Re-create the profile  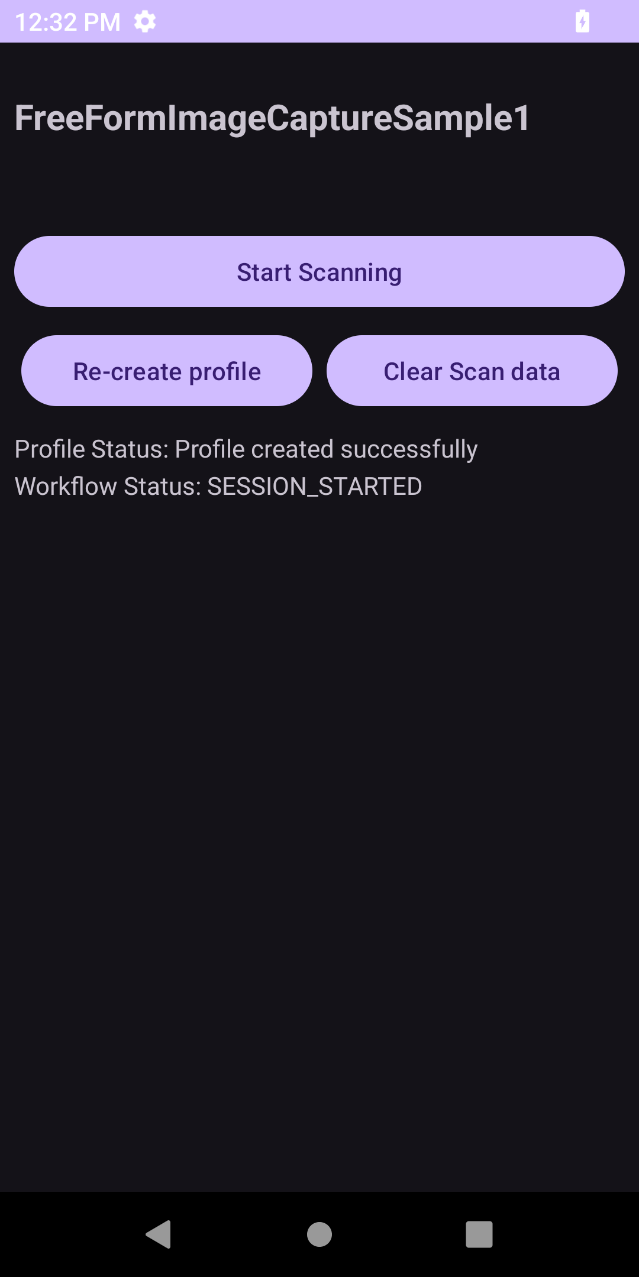click(167, 371)
